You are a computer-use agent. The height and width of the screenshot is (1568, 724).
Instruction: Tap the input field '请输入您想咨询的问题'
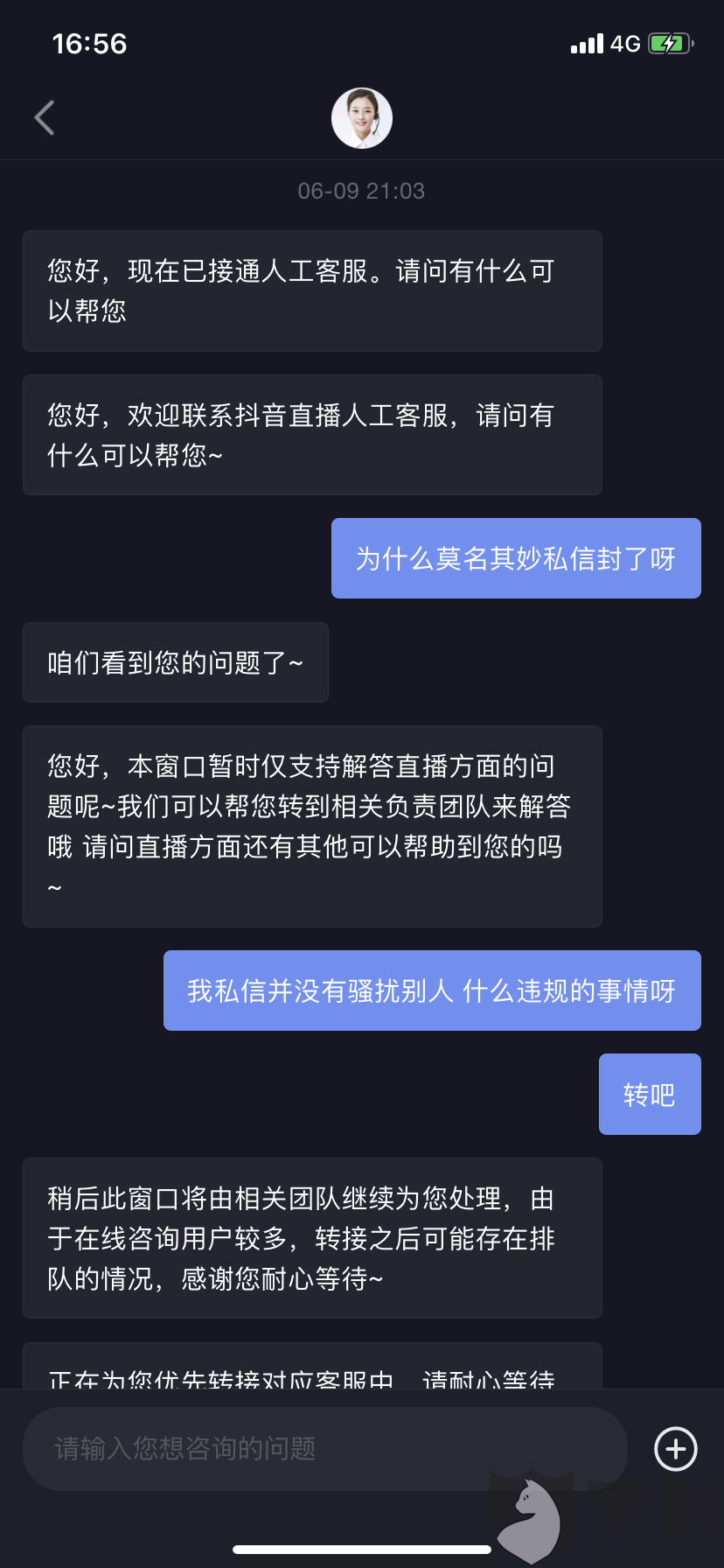[324, 1448]
